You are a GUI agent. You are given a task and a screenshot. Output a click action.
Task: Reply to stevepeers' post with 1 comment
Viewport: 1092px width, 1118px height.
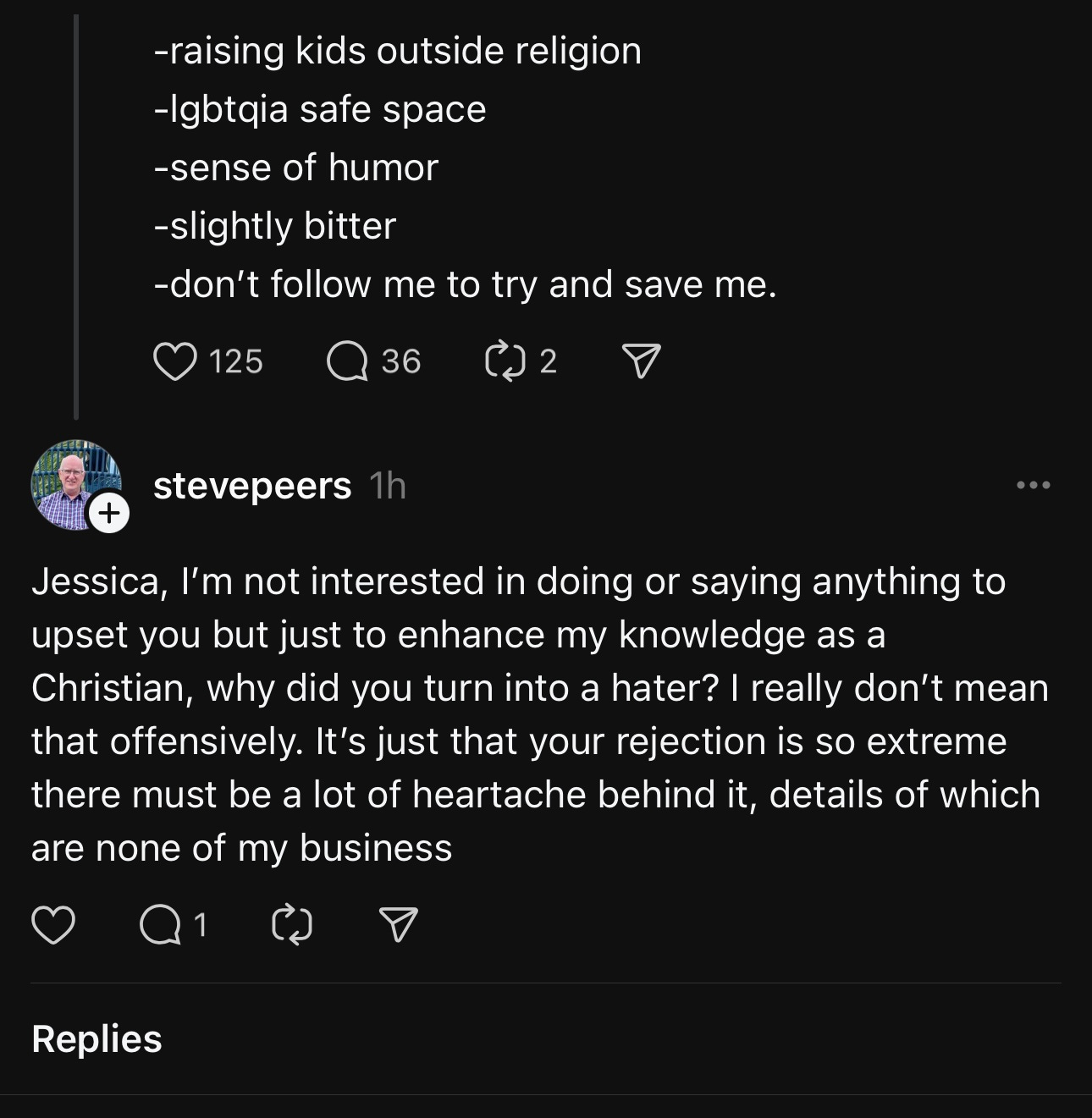pos(159,924)
